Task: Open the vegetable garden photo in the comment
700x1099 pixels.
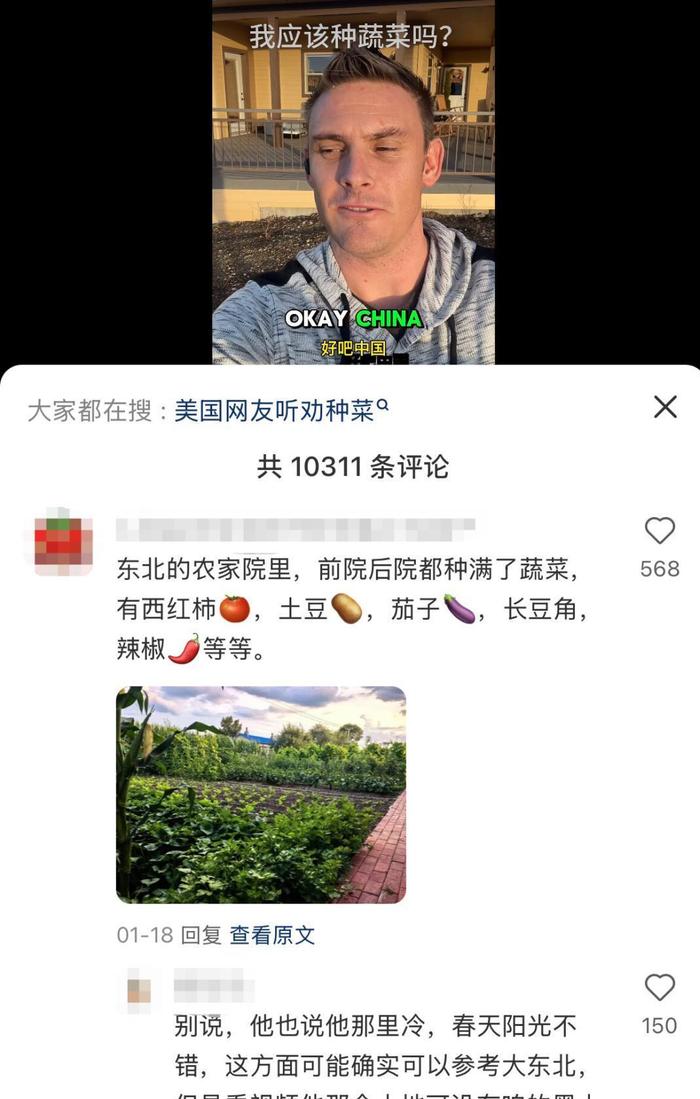Action: 261,794
